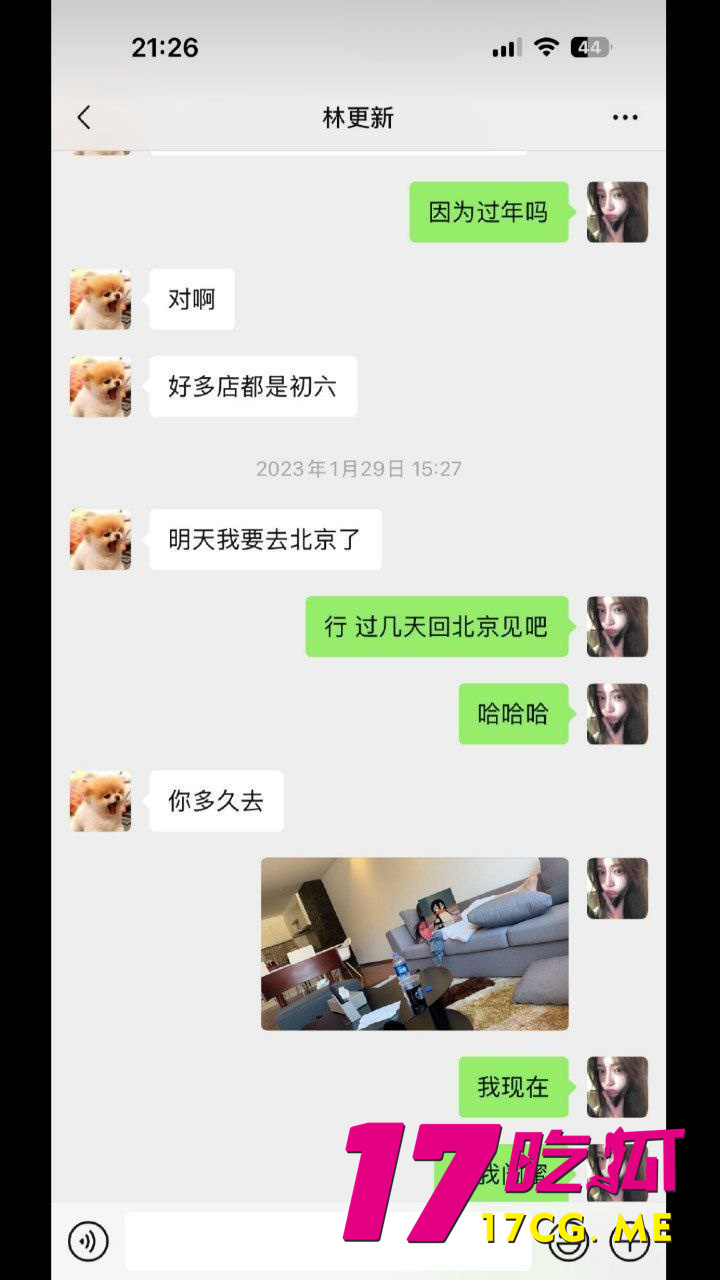Viewport: 720px width, 1280px height.
Task: Open the three-dot chat options menu
Action: (x=625, y=118)
